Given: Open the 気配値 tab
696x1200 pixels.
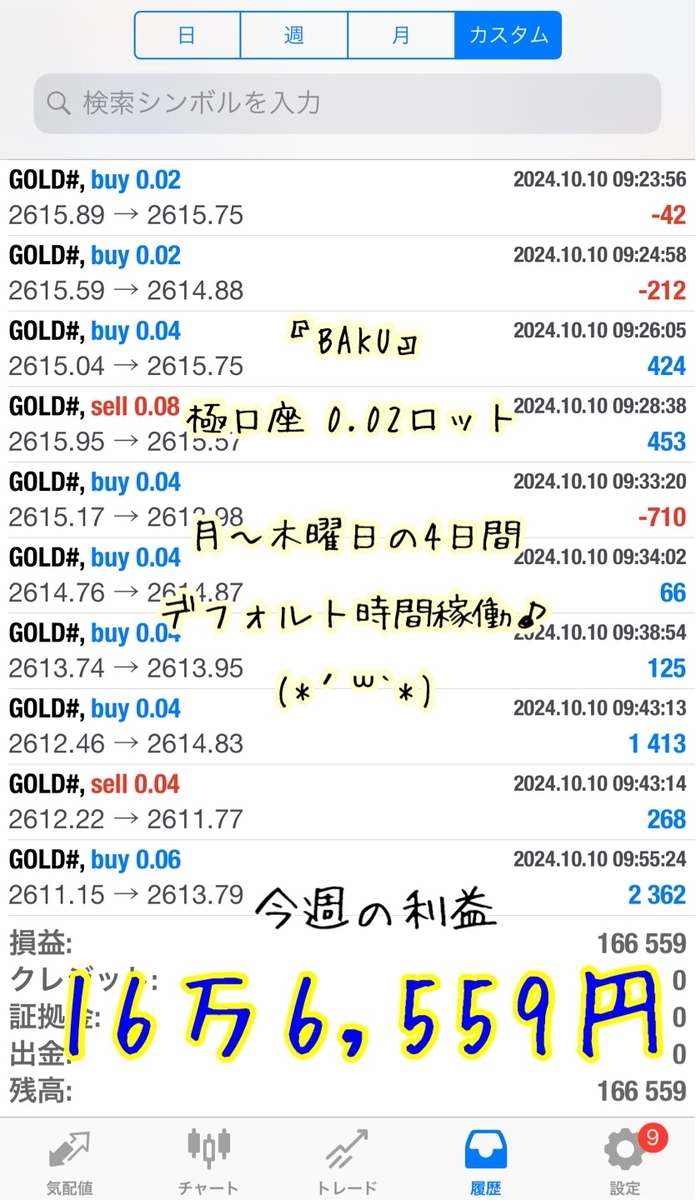Looking at the screenshot, I should click(x=70, y=1160).
